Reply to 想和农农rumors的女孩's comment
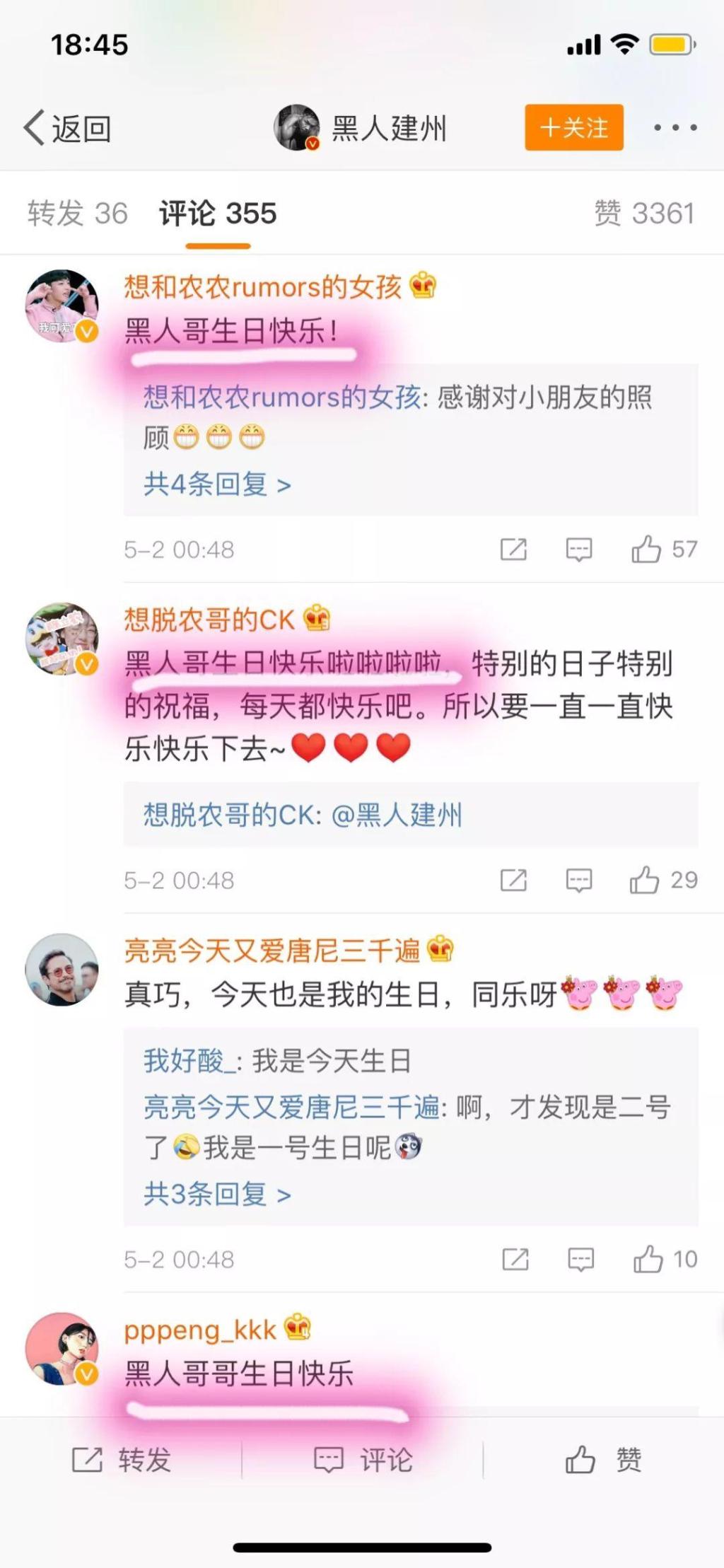The width and height of the screenshot is (724, 1568). 578,550
